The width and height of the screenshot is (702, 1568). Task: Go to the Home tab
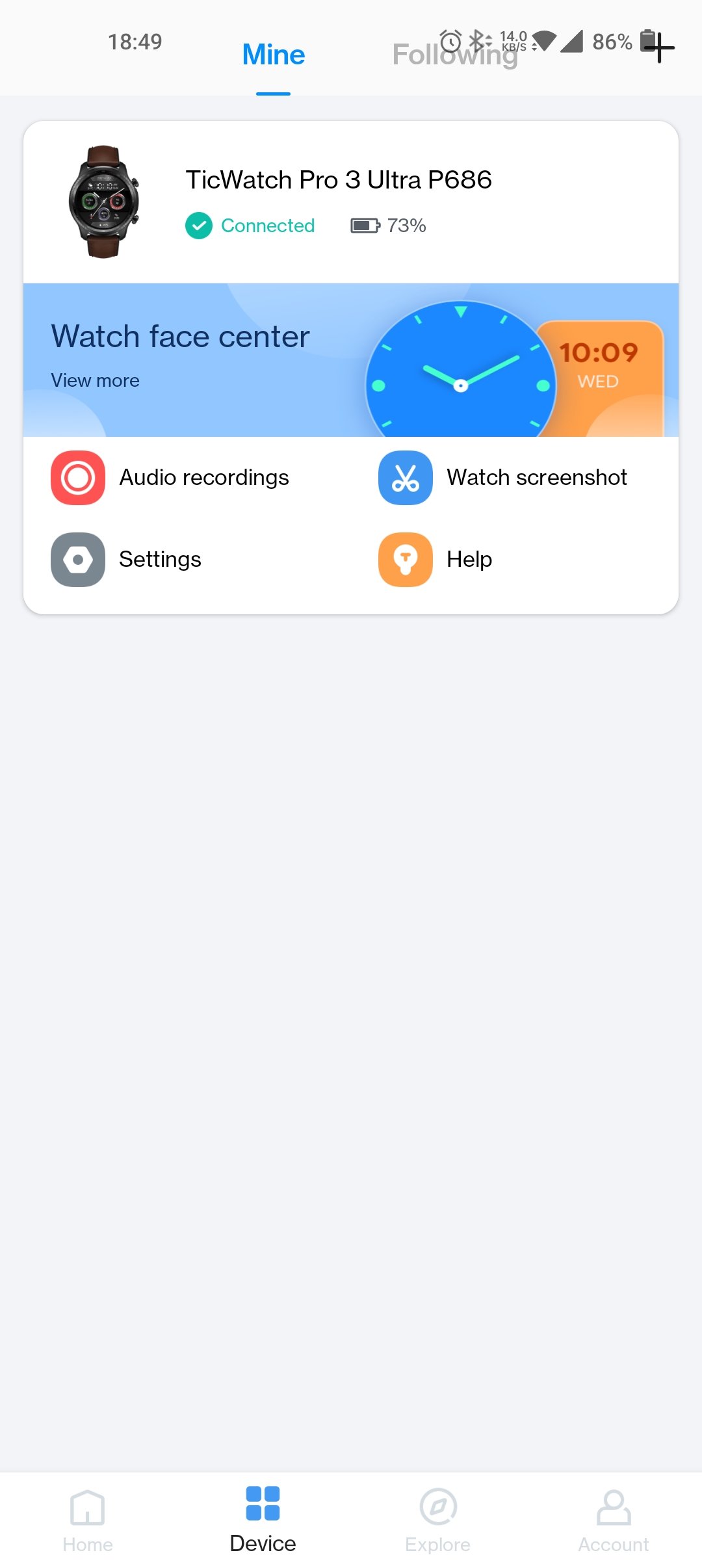(x=88, y=1521)
